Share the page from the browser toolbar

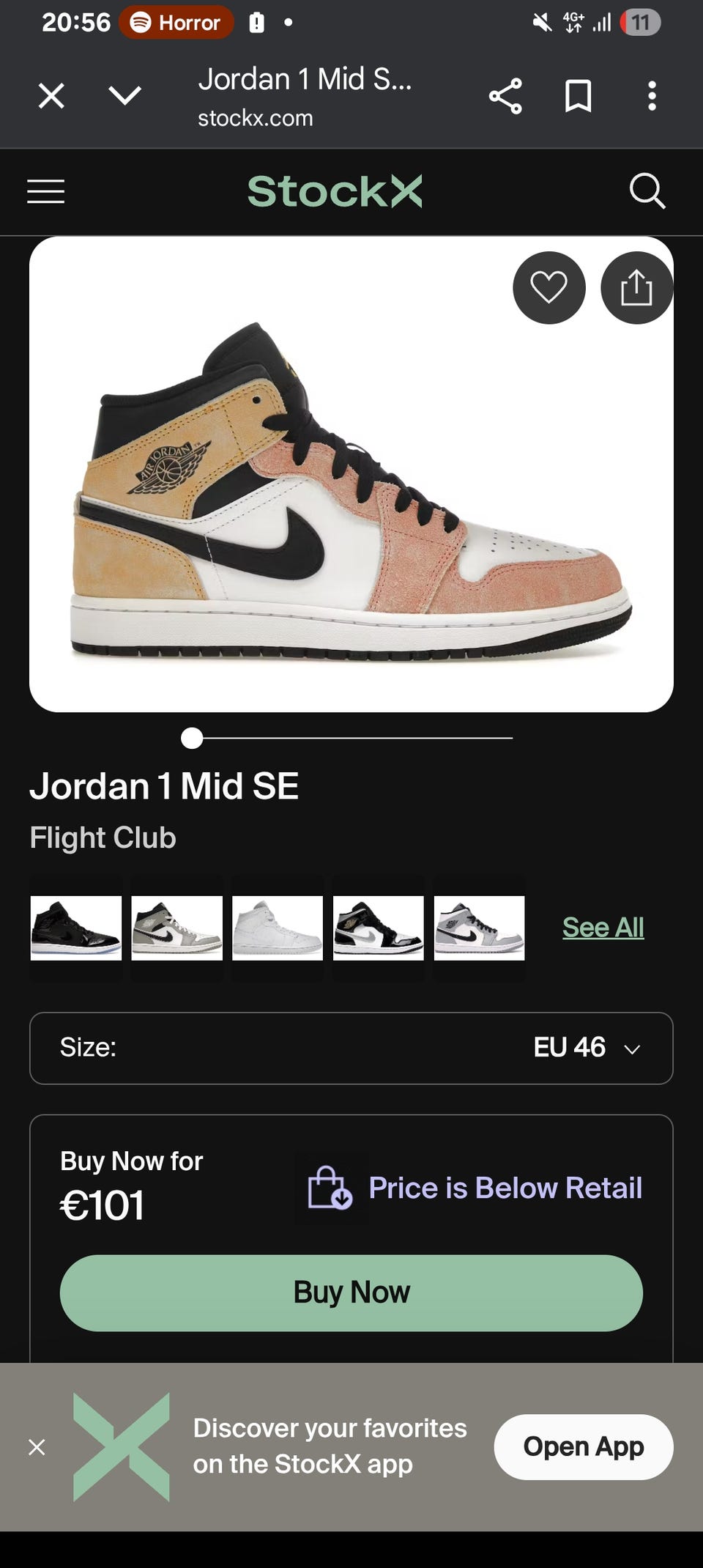[x=505, y=96]
